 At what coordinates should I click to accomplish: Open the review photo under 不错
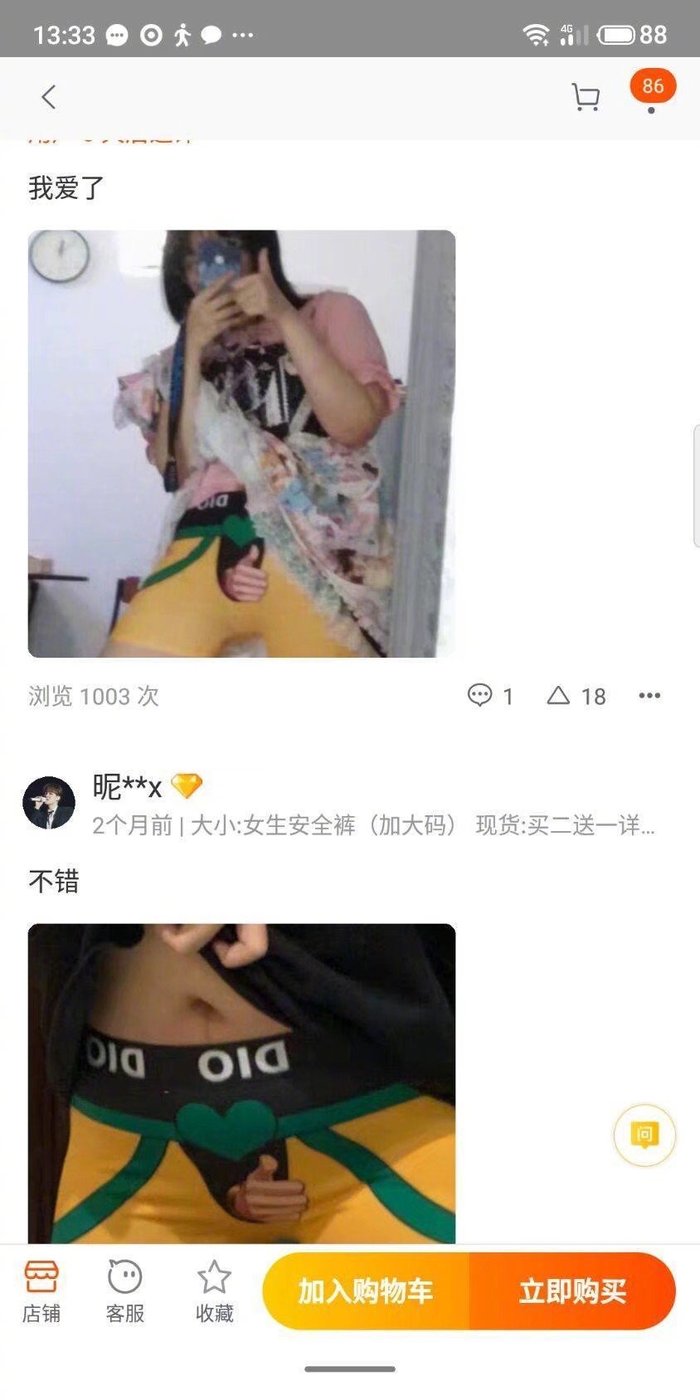tap(241, 1083)
